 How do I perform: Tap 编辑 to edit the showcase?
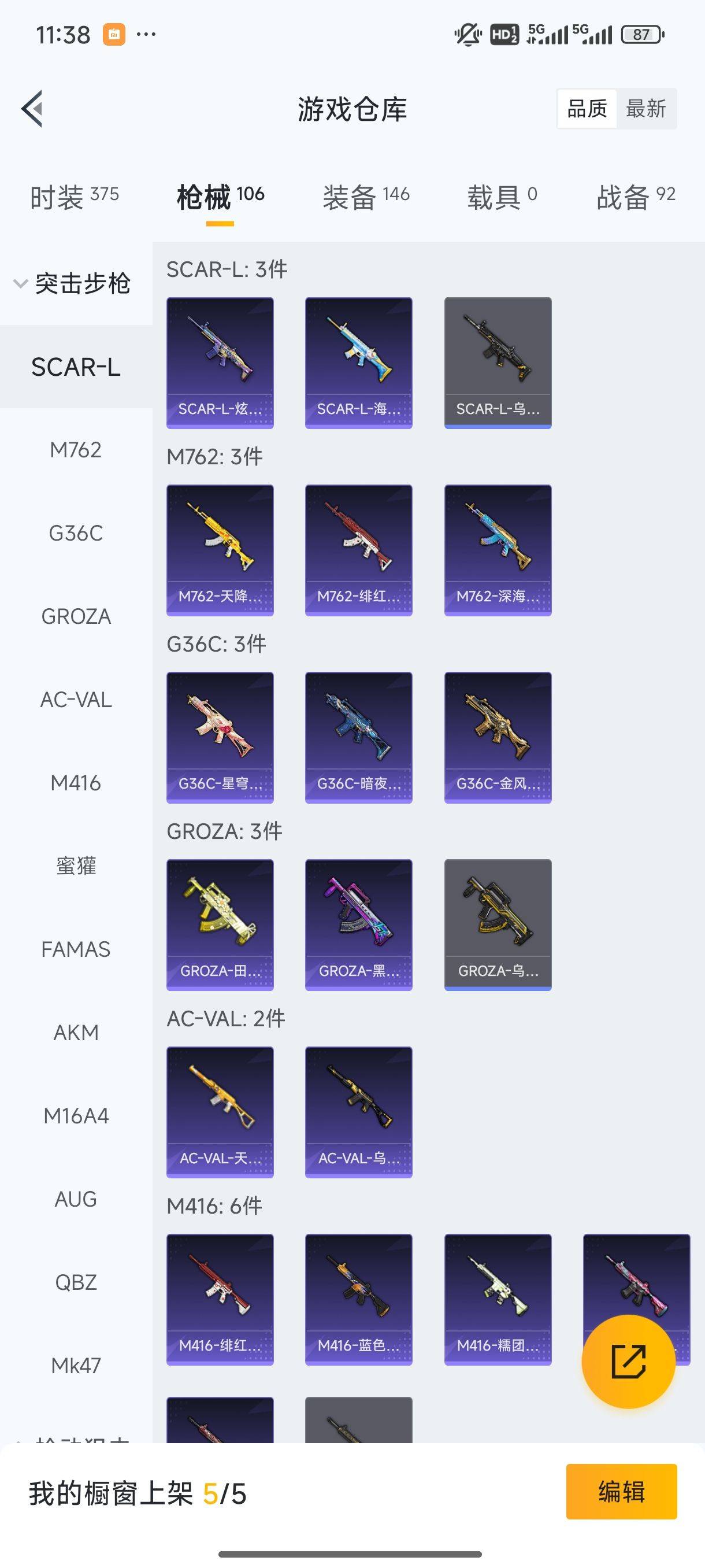pyautogui.click(x=621, y=1491)
